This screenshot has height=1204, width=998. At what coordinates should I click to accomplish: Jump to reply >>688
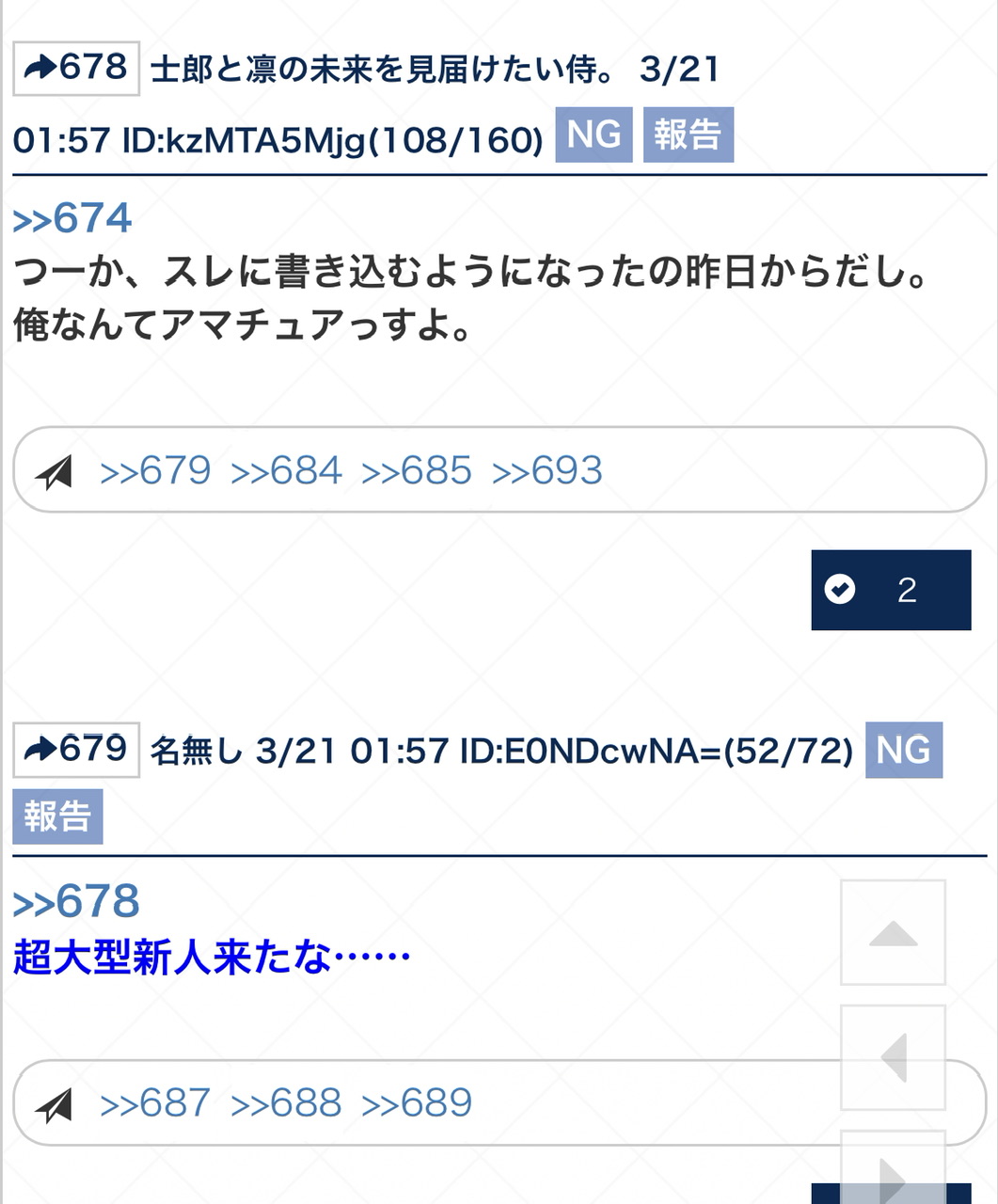click(x=286, y=1103)
